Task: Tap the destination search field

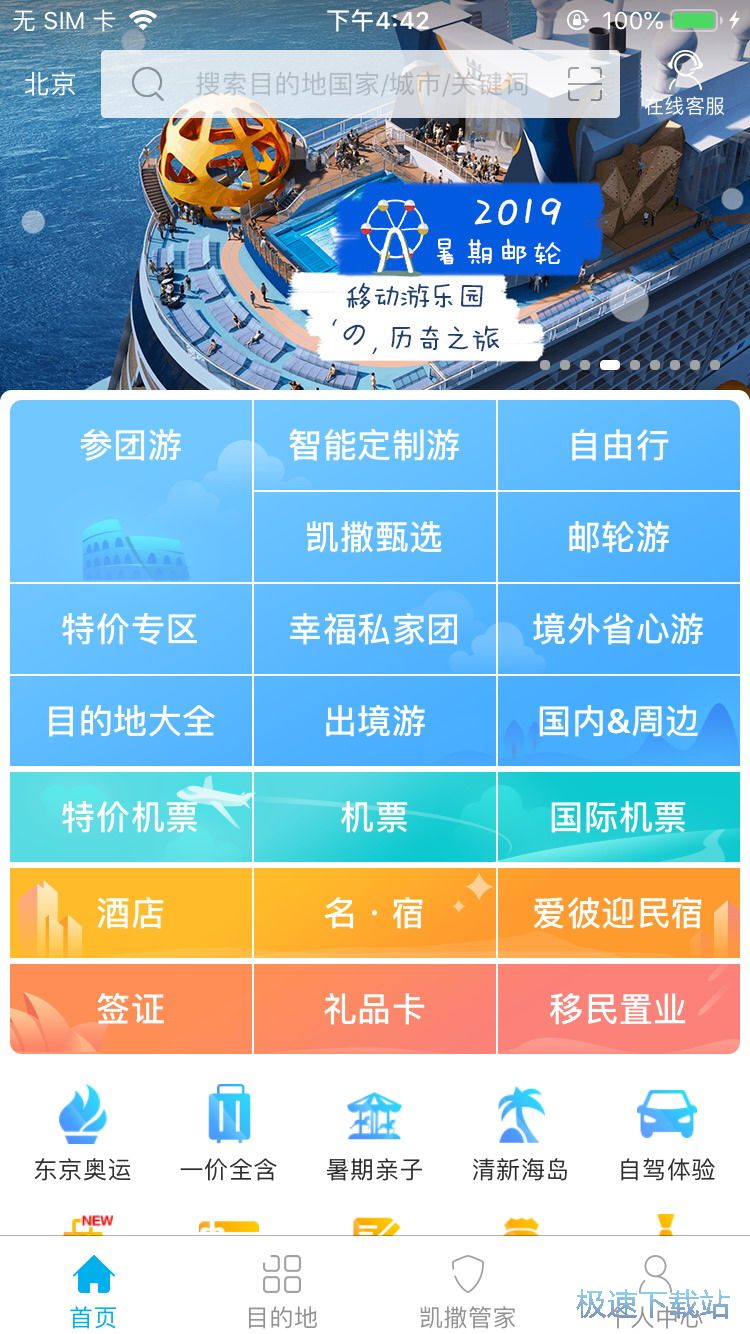Action: 360,84
